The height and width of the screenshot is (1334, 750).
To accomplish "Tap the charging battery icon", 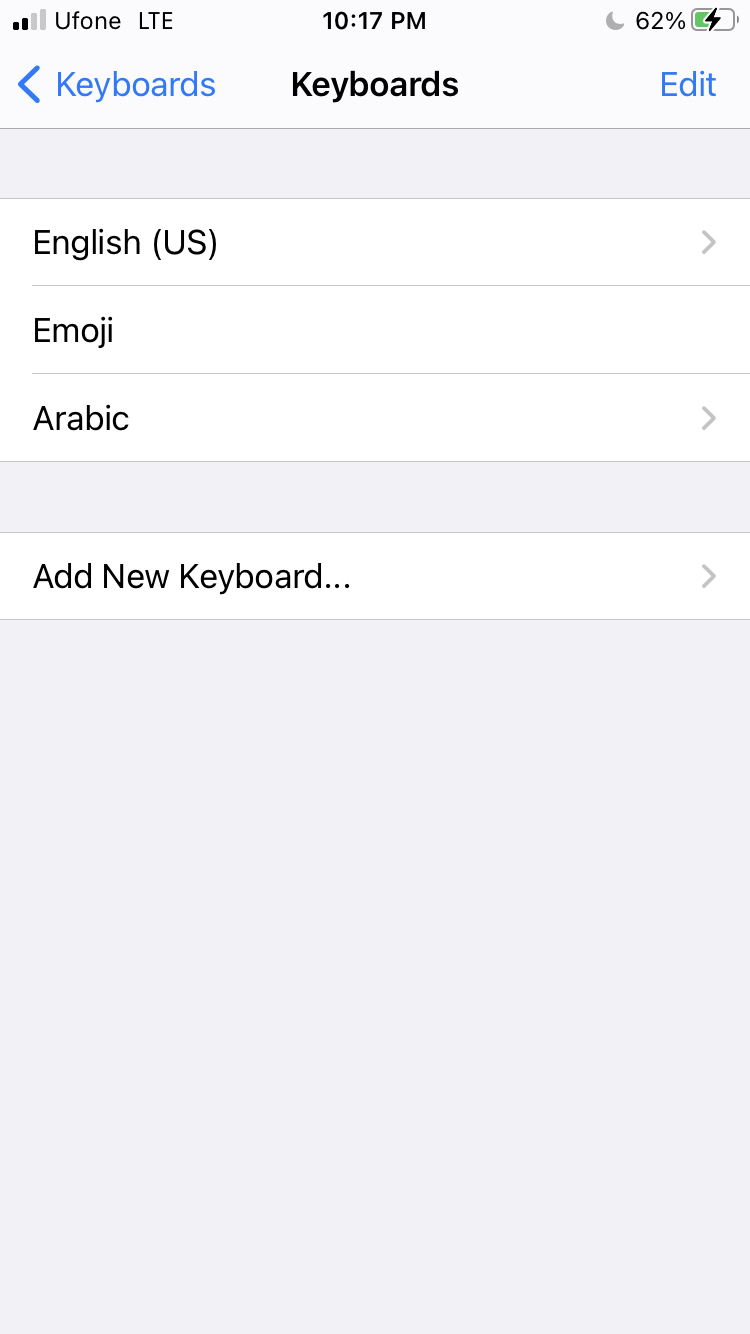I will [x=711, y=19].
